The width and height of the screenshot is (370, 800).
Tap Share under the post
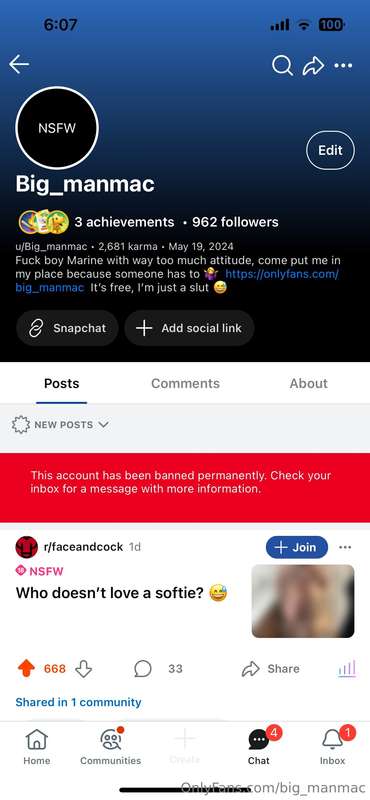(x=270, y=669)
